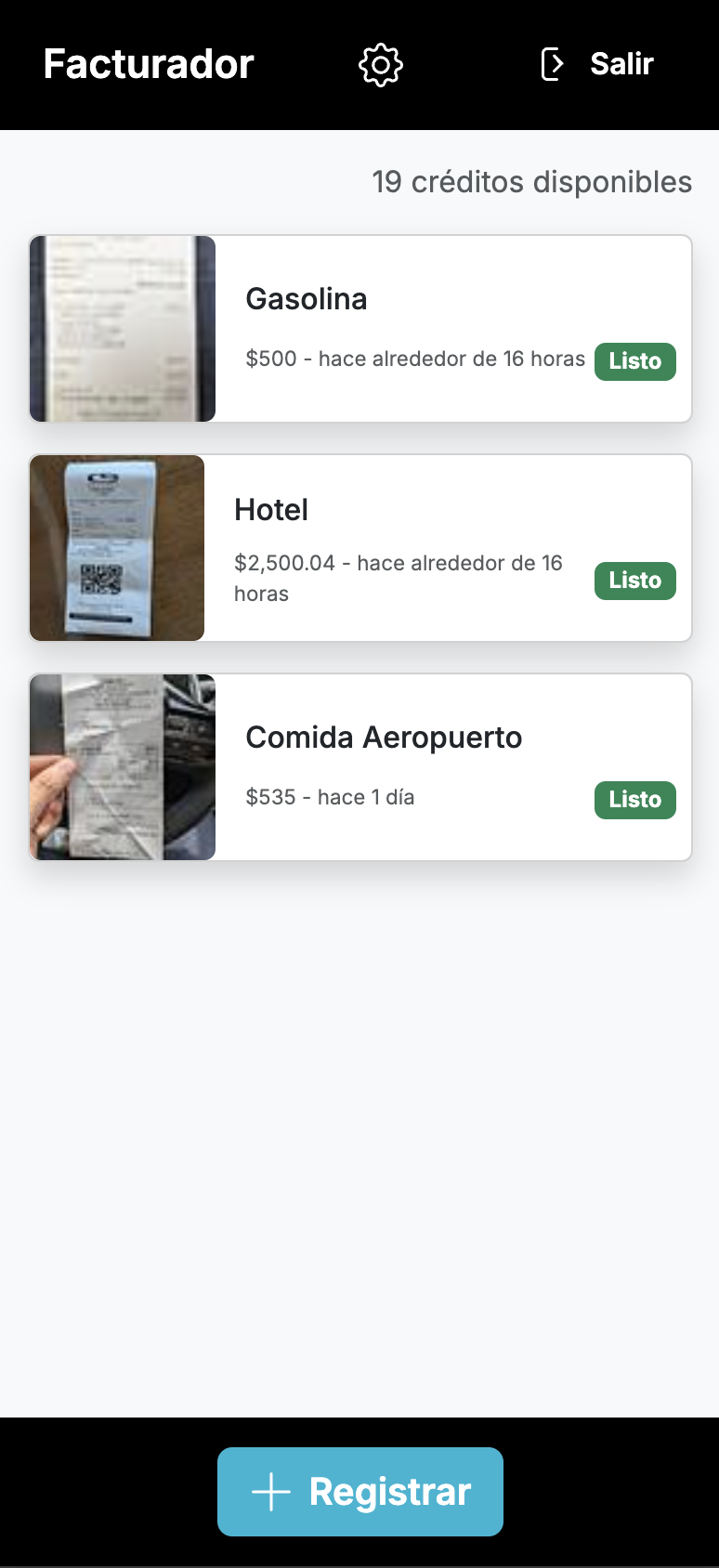Tap the Hotel card title text
This screenshot has width=719, height=1568.
point(270,509)
